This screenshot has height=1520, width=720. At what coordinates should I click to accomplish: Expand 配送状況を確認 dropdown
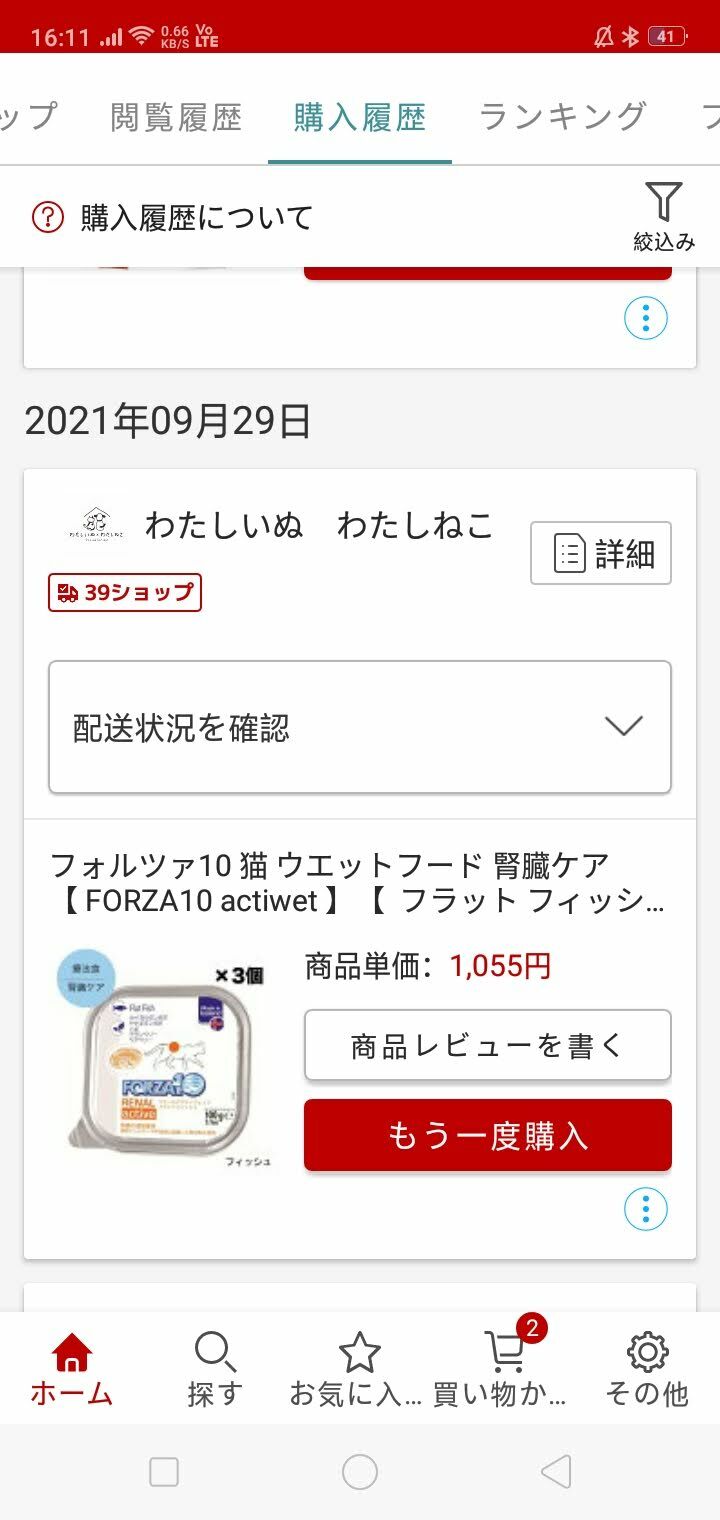(360, 727)
